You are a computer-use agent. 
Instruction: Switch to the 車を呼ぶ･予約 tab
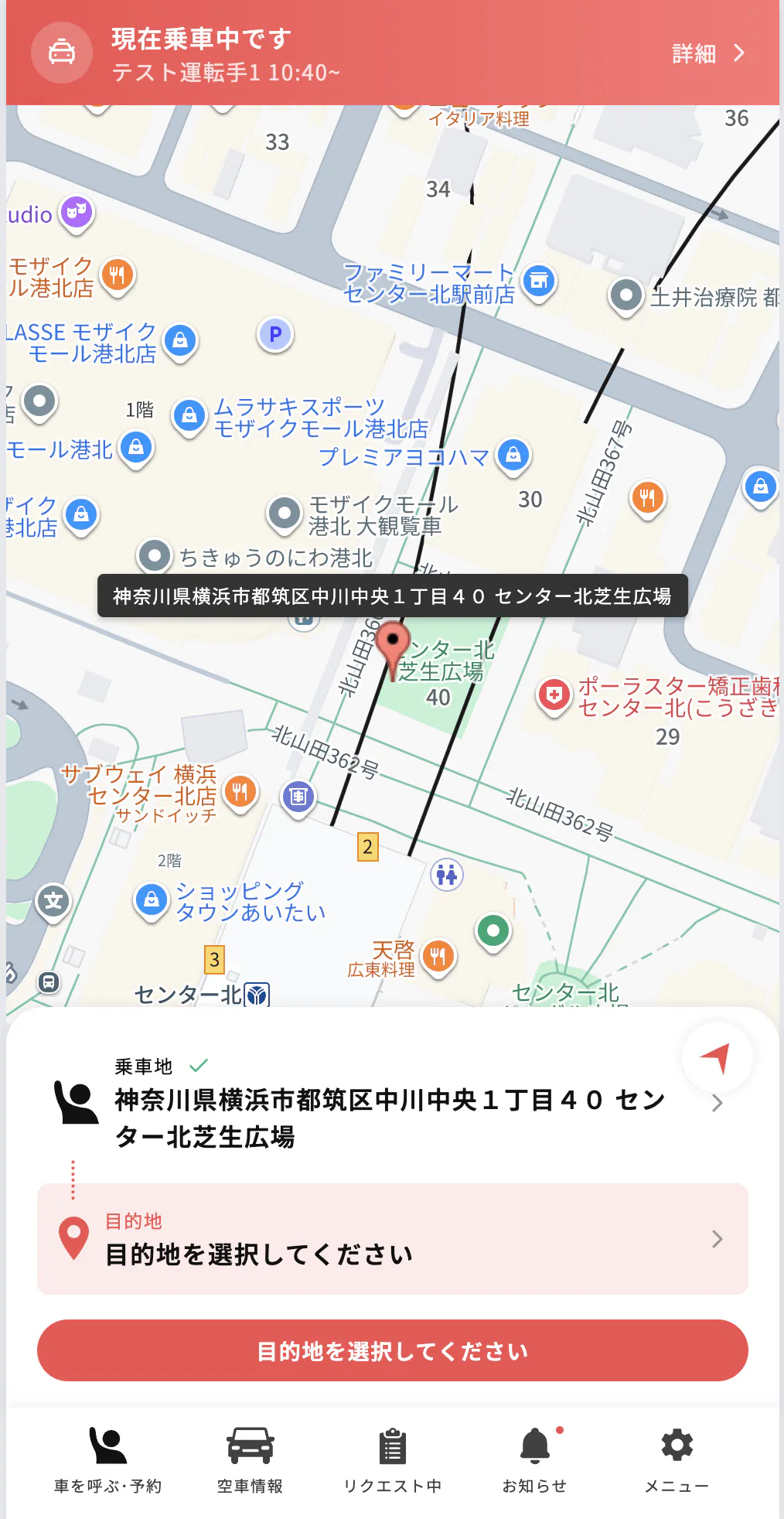tap(107, 1458)
